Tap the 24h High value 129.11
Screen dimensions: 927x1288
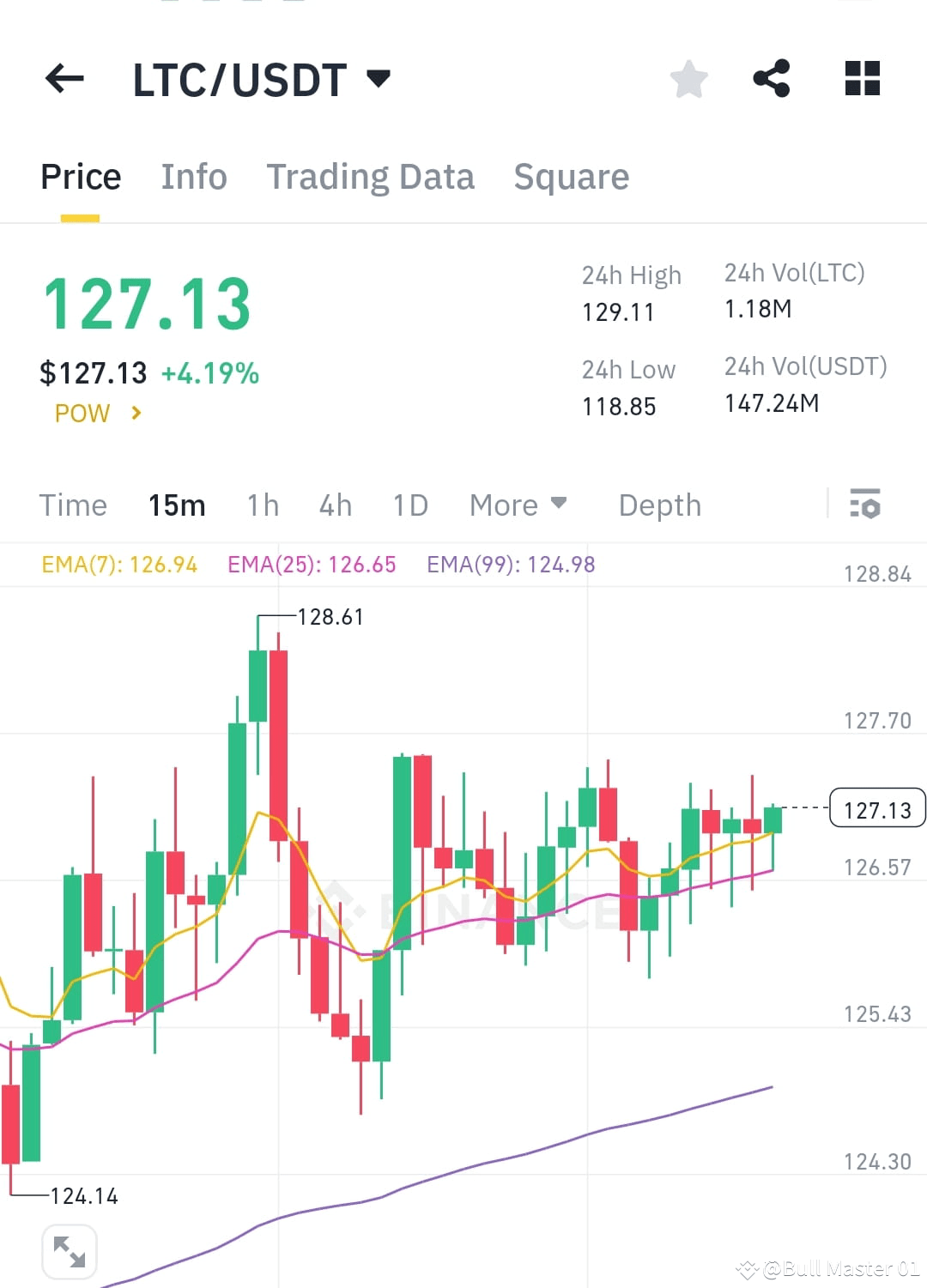point(619,312)
